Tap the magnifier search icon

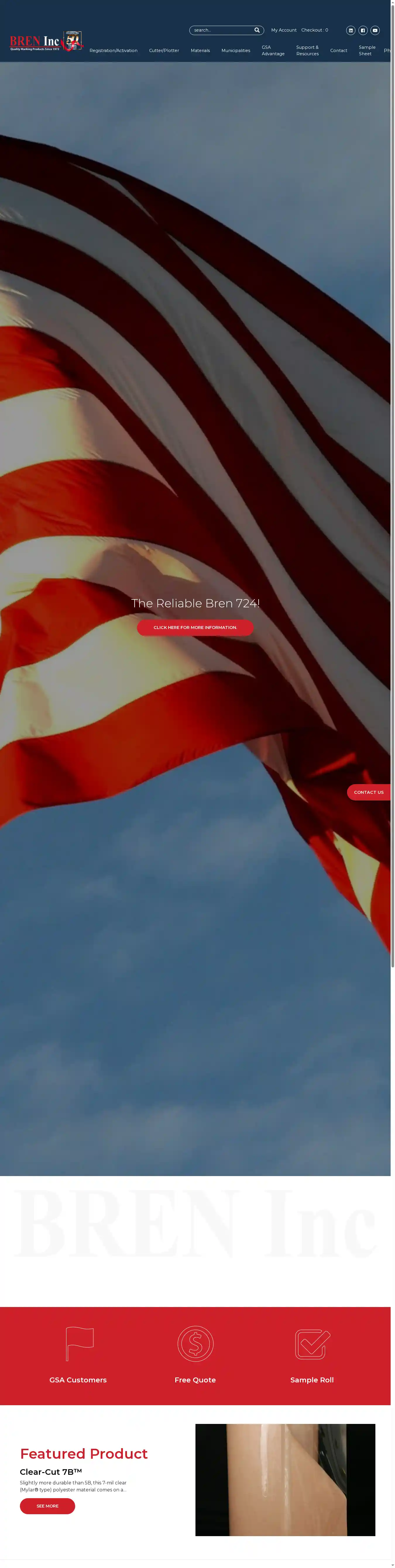coord(257,30)
